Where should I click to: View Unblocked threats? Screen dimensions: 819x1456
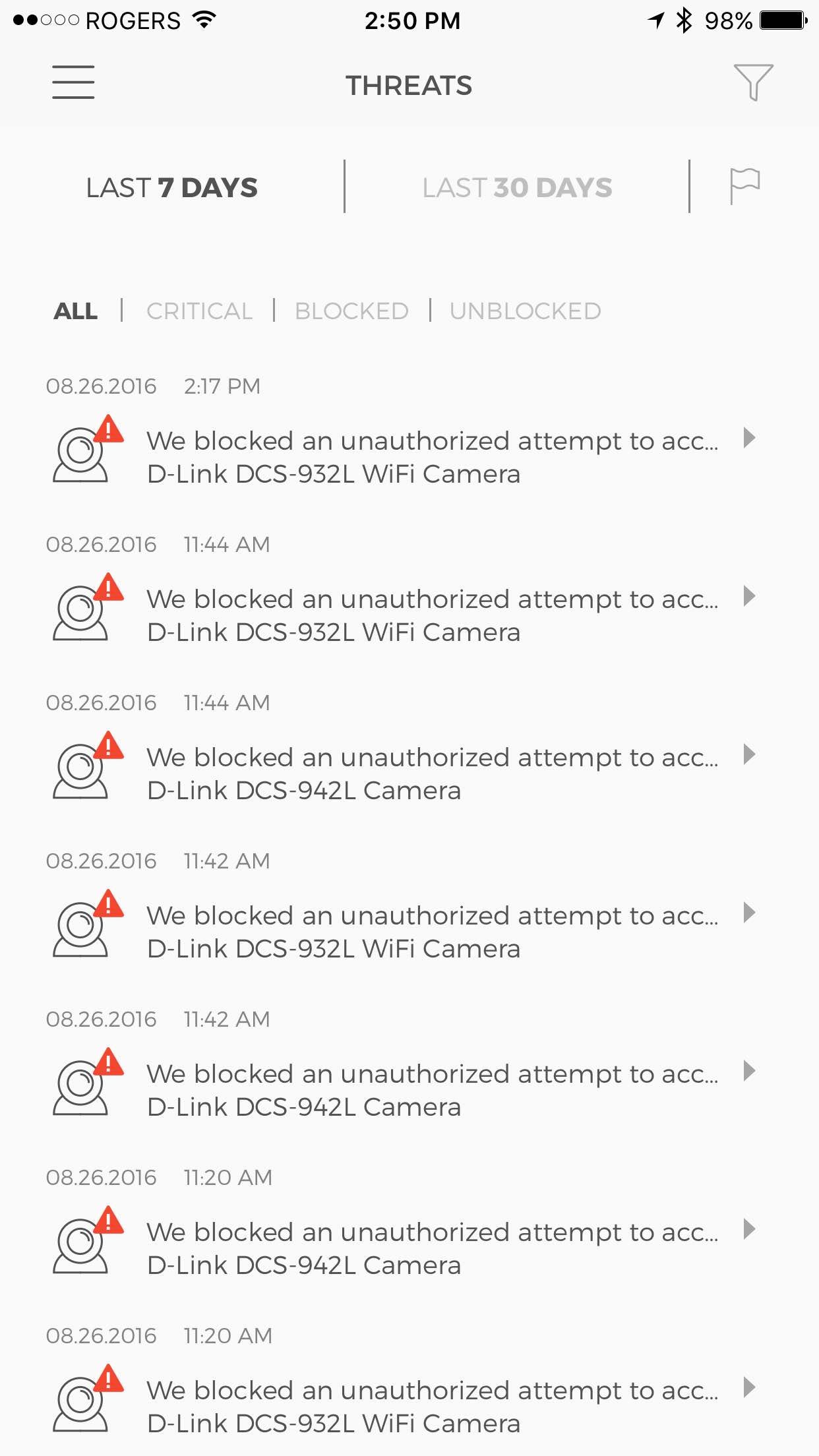tap(525, 311)
